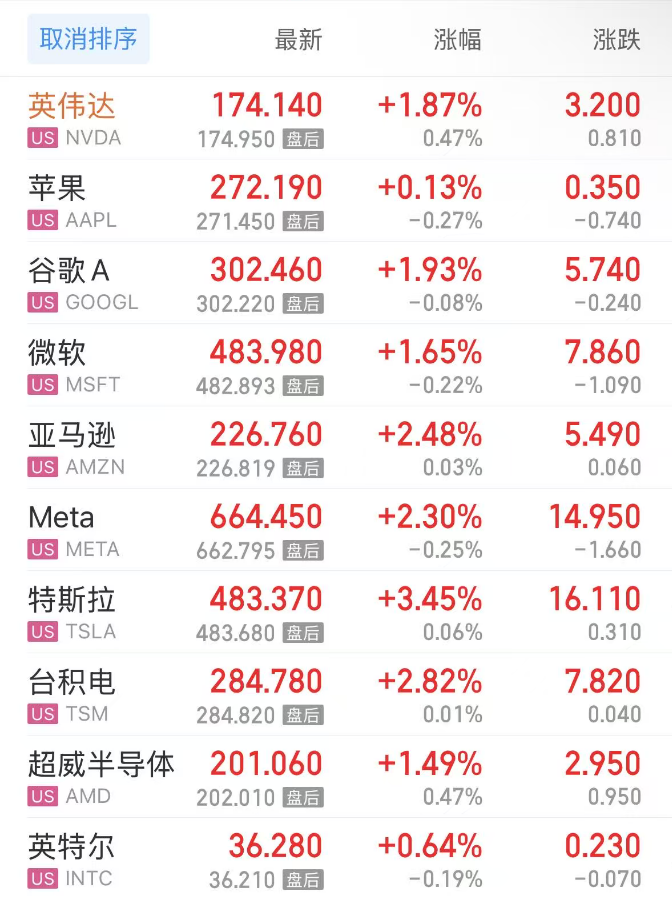Sort stocks by 涨跌 column
Screen dimensions: 672x908
616,40
